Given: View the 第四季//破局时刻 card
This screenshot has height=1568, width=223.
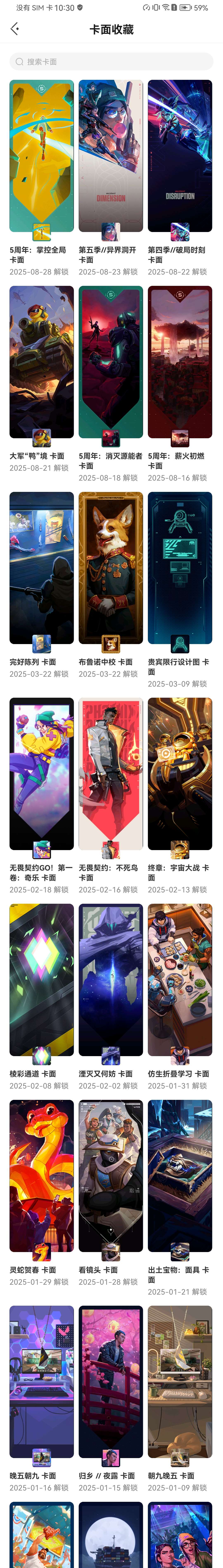Looking at the screenshot, I should (180, 156).
